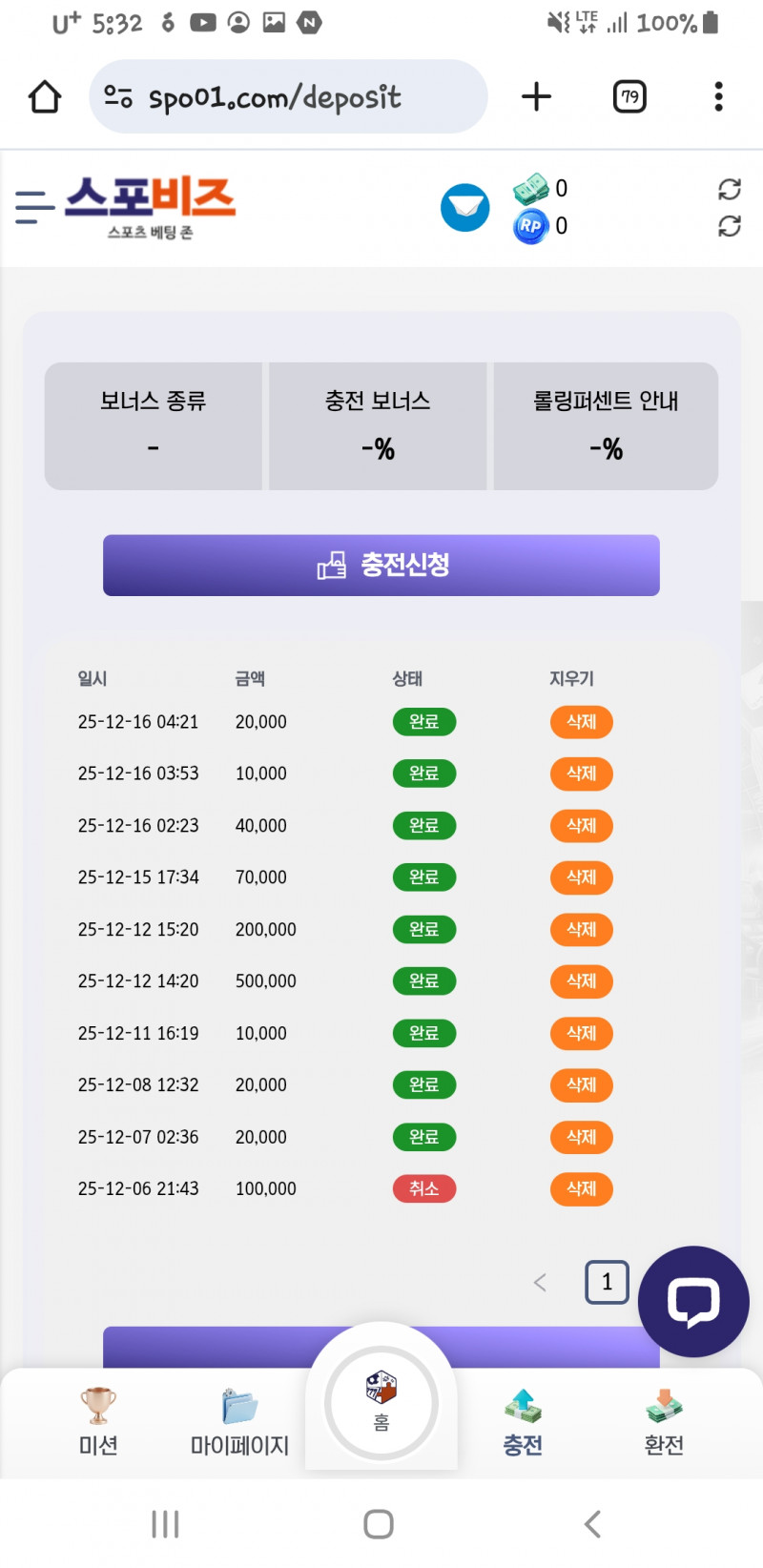This screenshot has height=1568, width=763.
Task: Refresh the RP points balance
Action: [730, 226]
